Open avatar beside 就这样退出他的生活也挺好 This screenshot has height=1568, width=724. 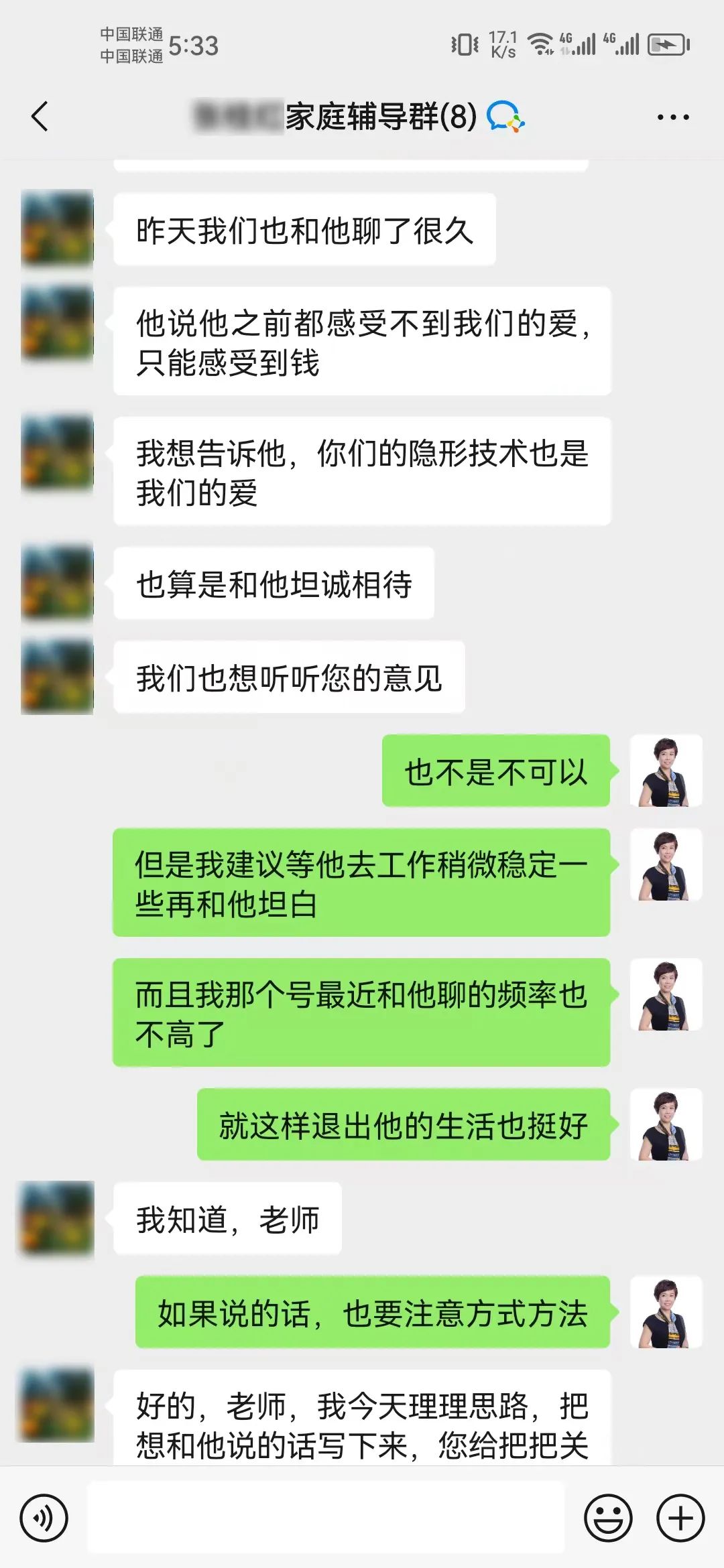click(x=666, y=1124)
